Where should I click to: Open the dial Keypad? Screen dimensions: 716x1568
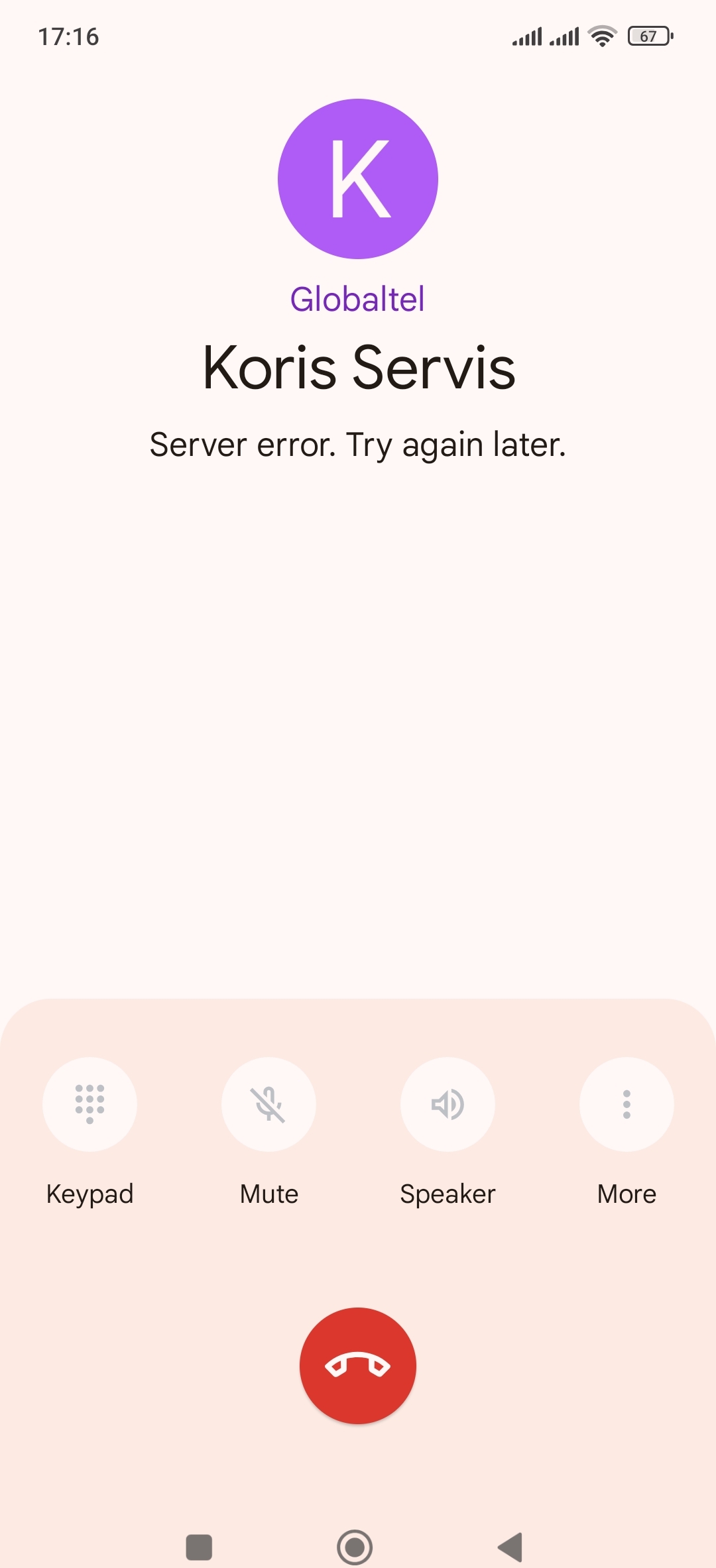tap(89, 1104)
